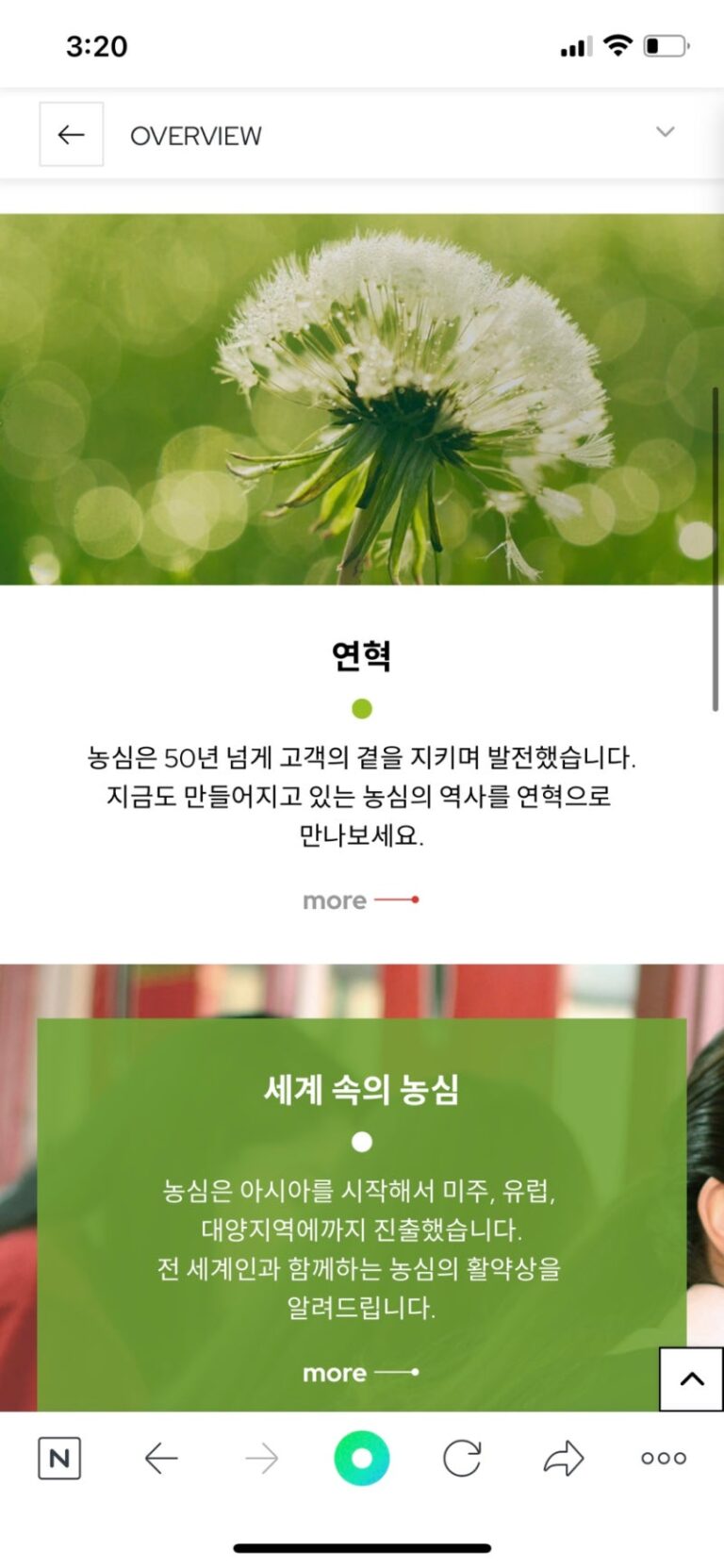Share this page
This screenshot has height=1568, width=724.
coord(564,1459)
